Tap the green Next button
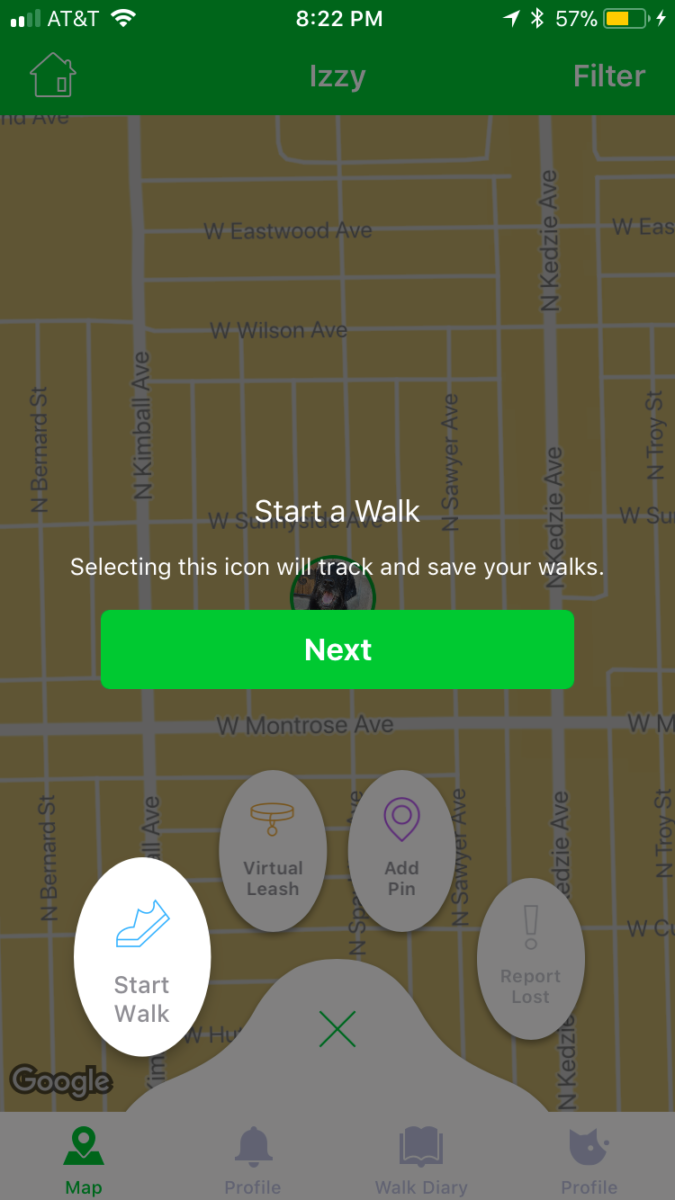 click(x=337, y=650)
